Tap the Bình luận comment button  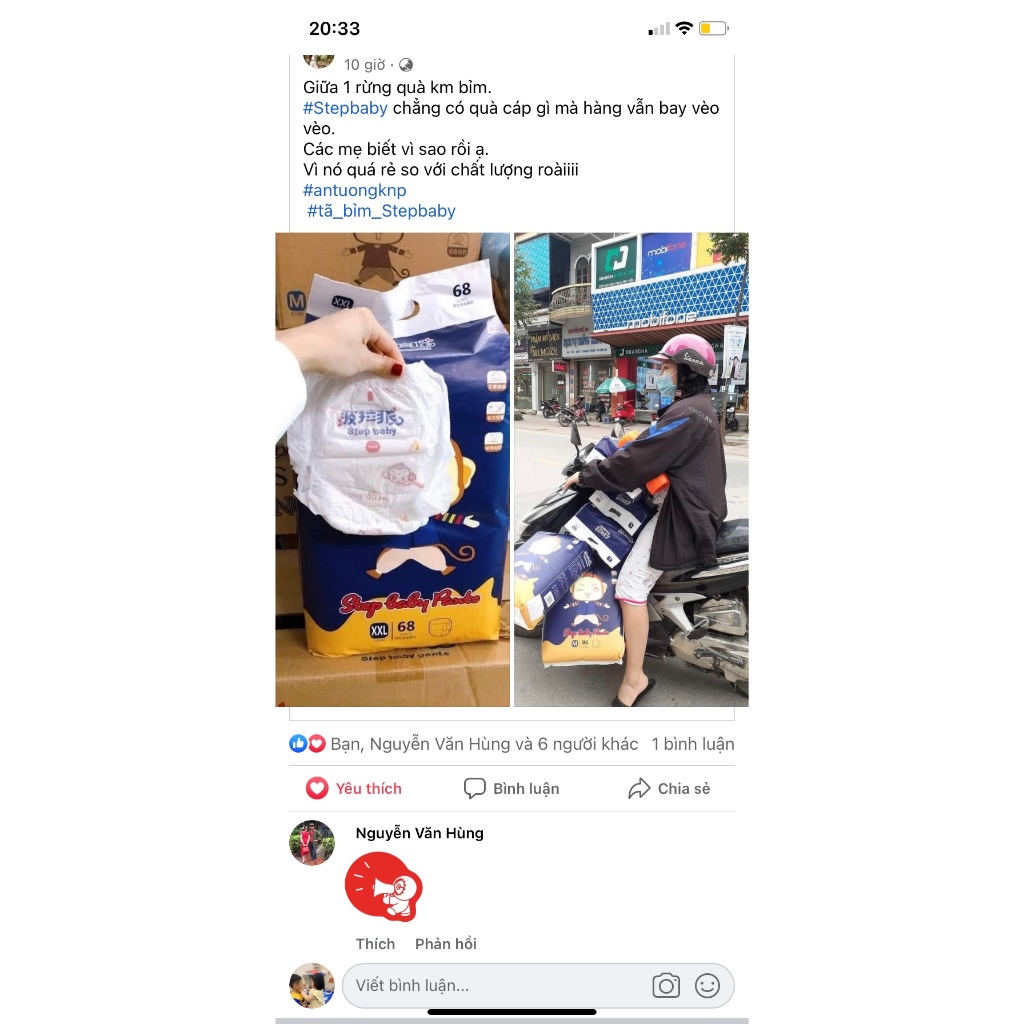pos(511,789)
